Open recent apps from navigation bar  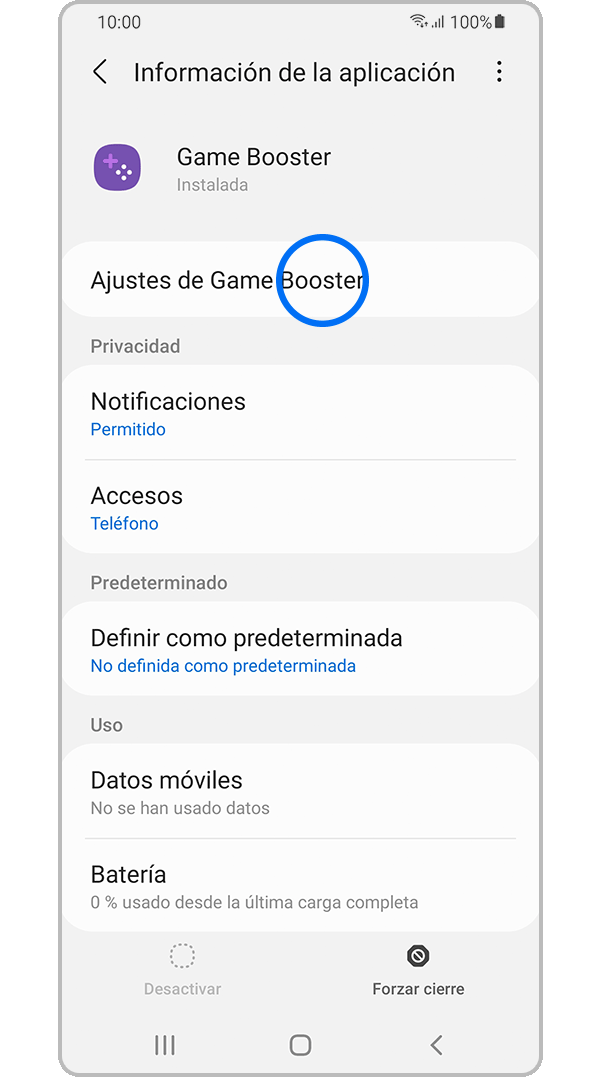point(165,1045)
